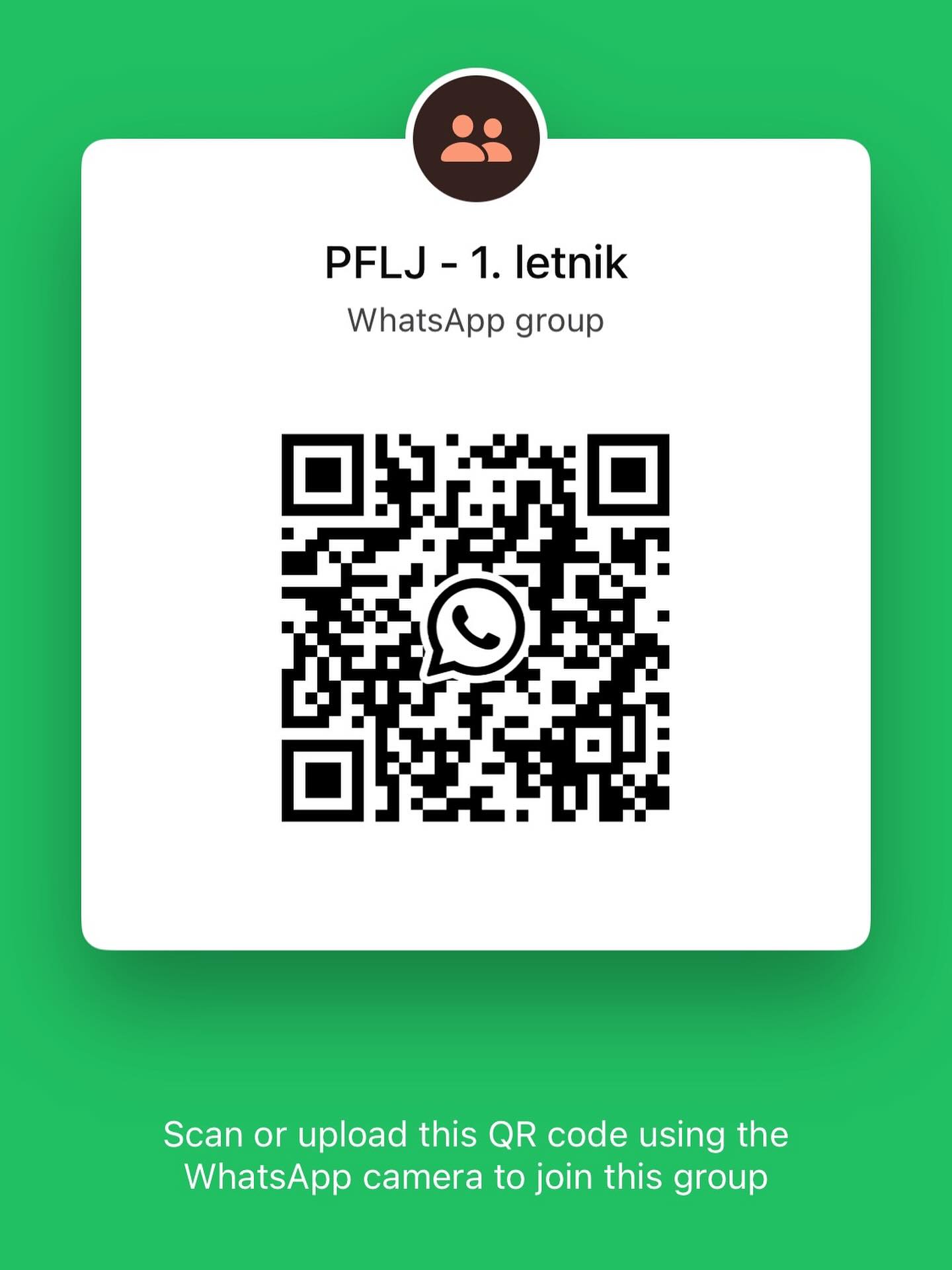Open the group avatar circle above the card

[476, 137]
